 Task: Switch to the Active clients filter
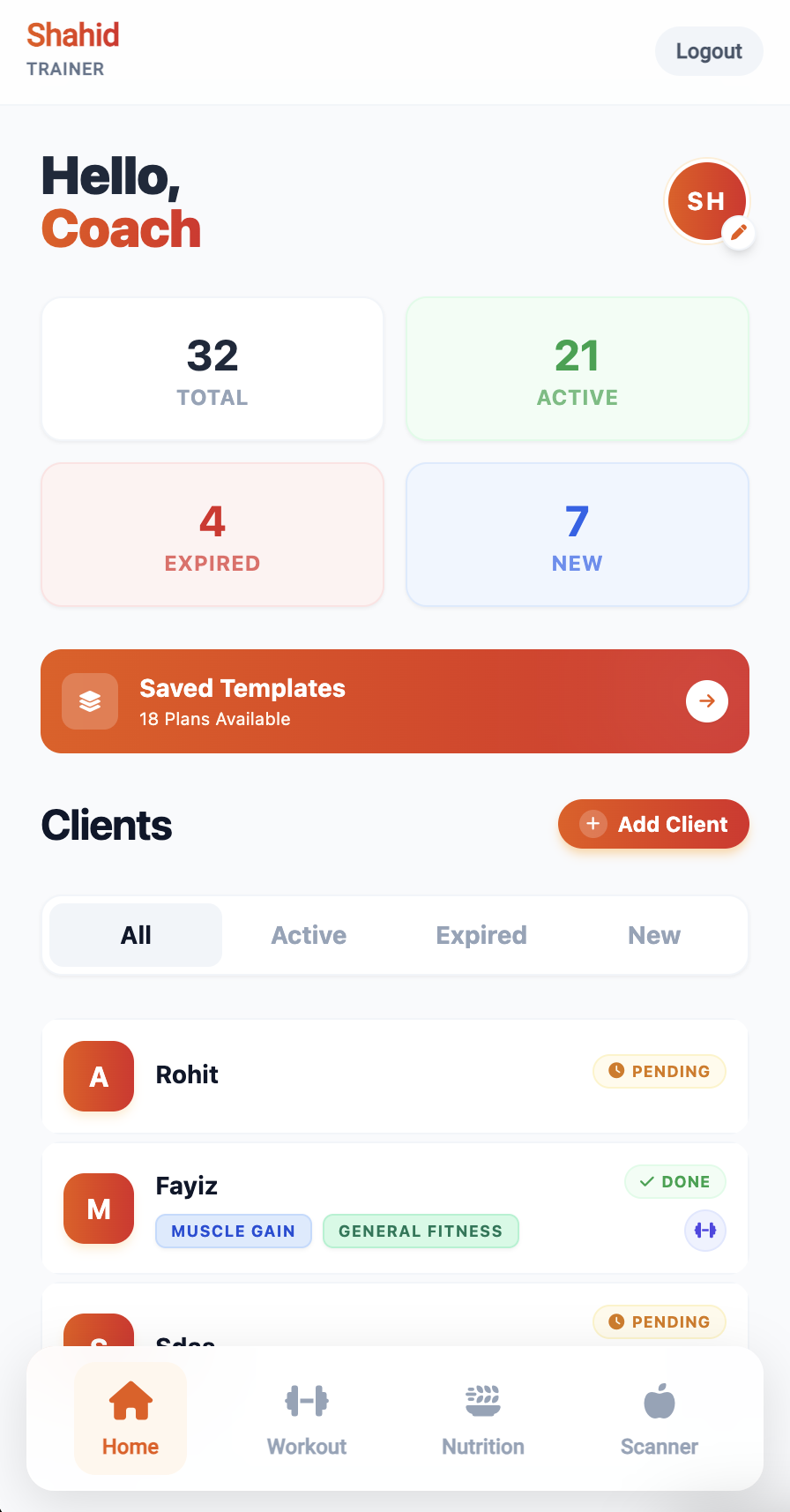(x=309, y=935)
